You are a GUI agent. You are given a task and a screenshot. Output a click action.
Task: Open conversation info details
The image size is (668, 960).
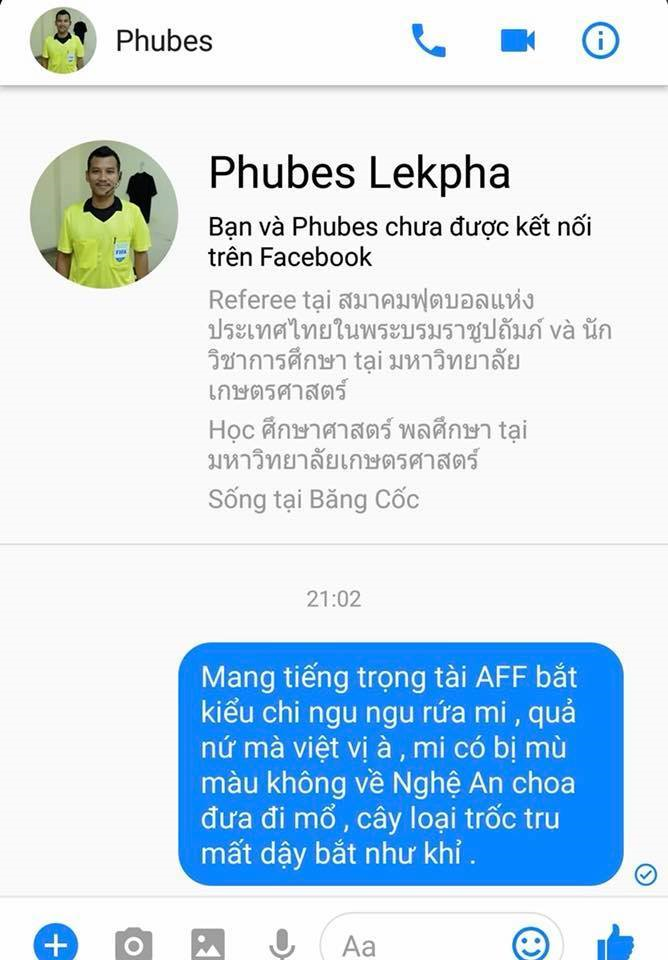click(x=601, y=40)
